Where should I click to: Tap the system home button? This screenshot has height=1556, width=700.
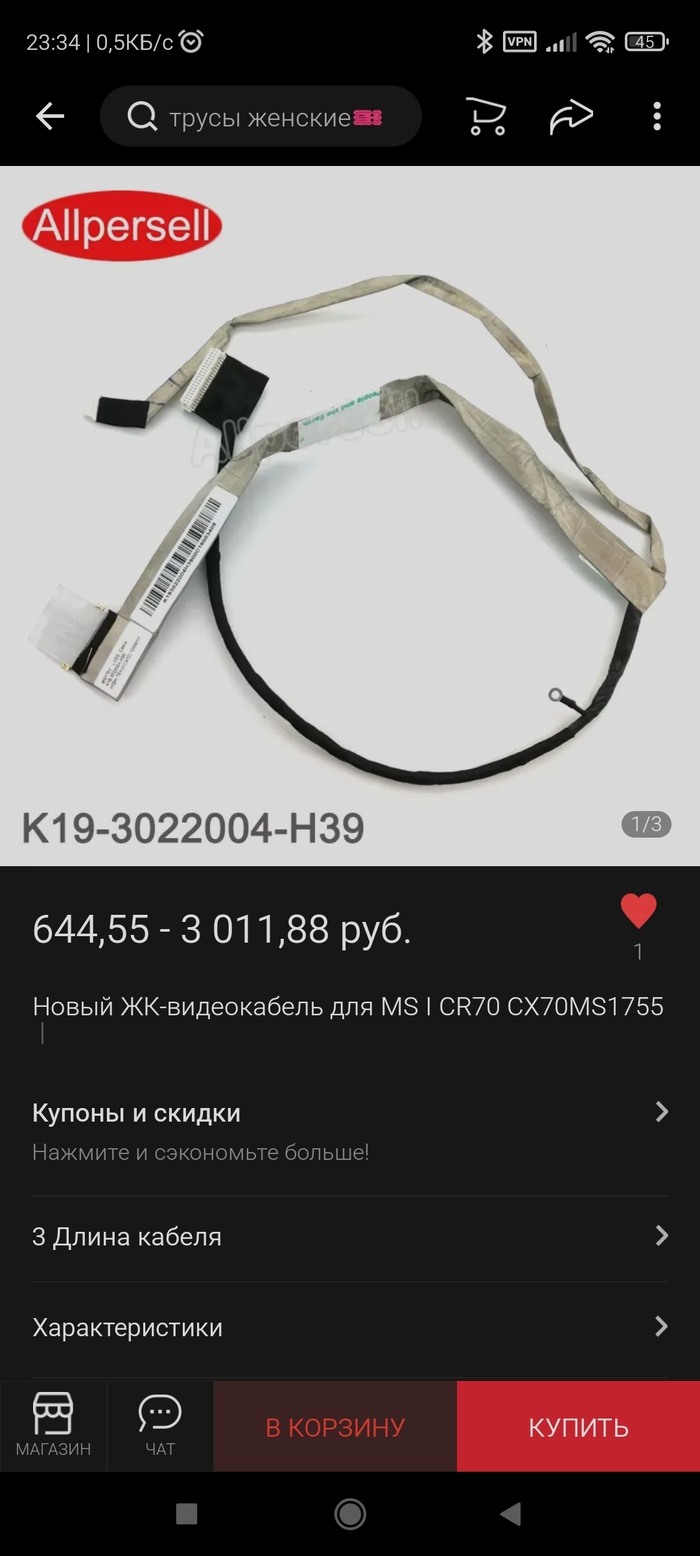(x=350, y=1514)
